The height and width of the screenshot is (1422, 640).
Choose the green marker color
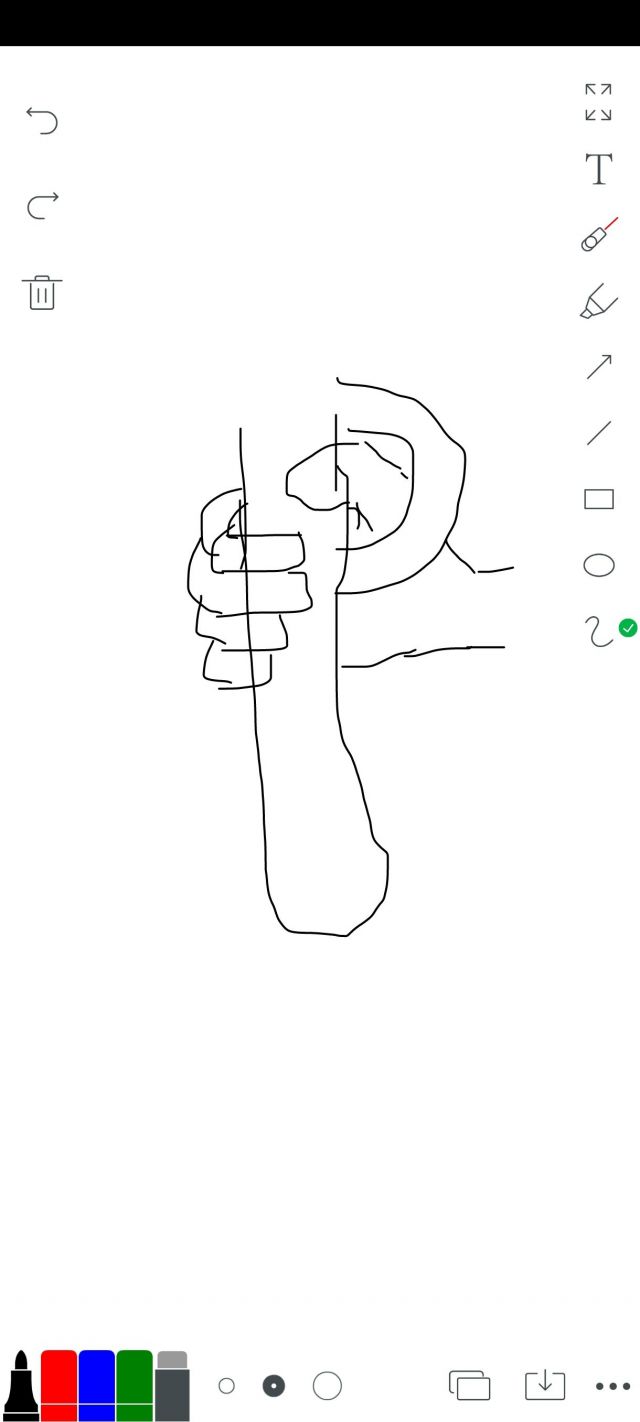coord(135,1385)
